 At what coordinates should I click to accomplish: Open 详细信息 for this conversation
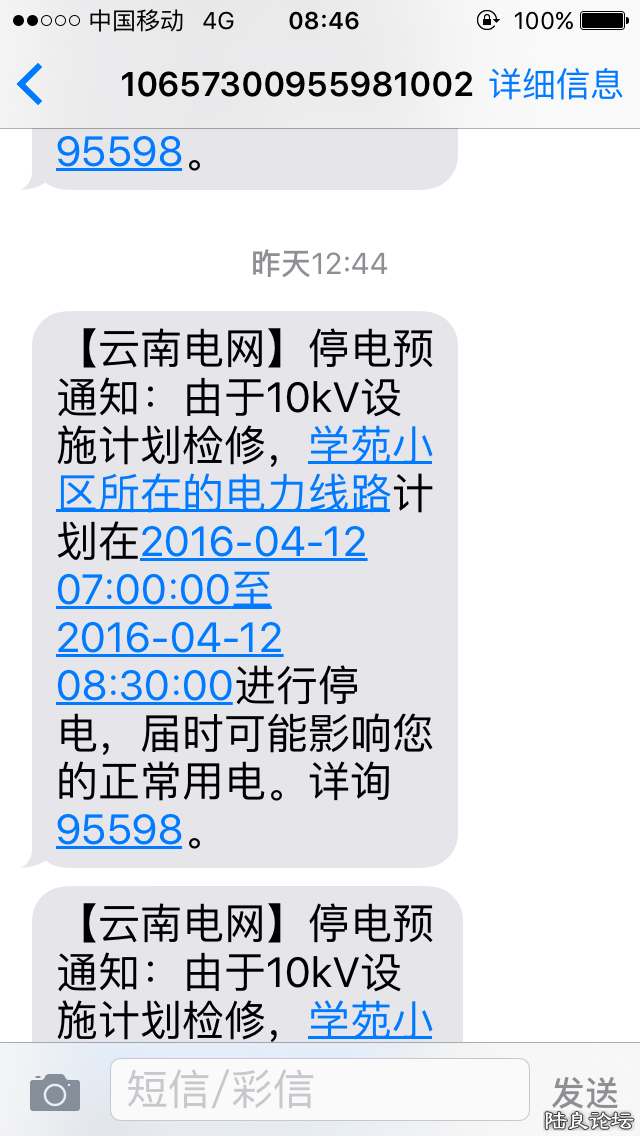tap(555, 84)
